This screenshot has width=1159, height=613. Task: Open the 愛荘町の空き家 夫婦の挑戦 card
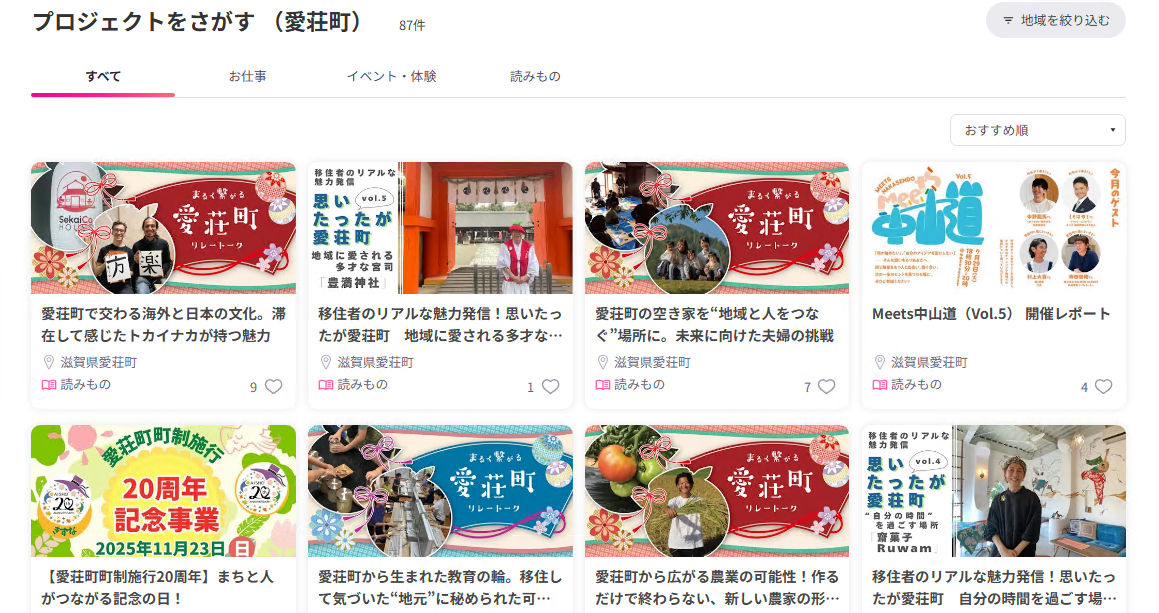[716, 325]
